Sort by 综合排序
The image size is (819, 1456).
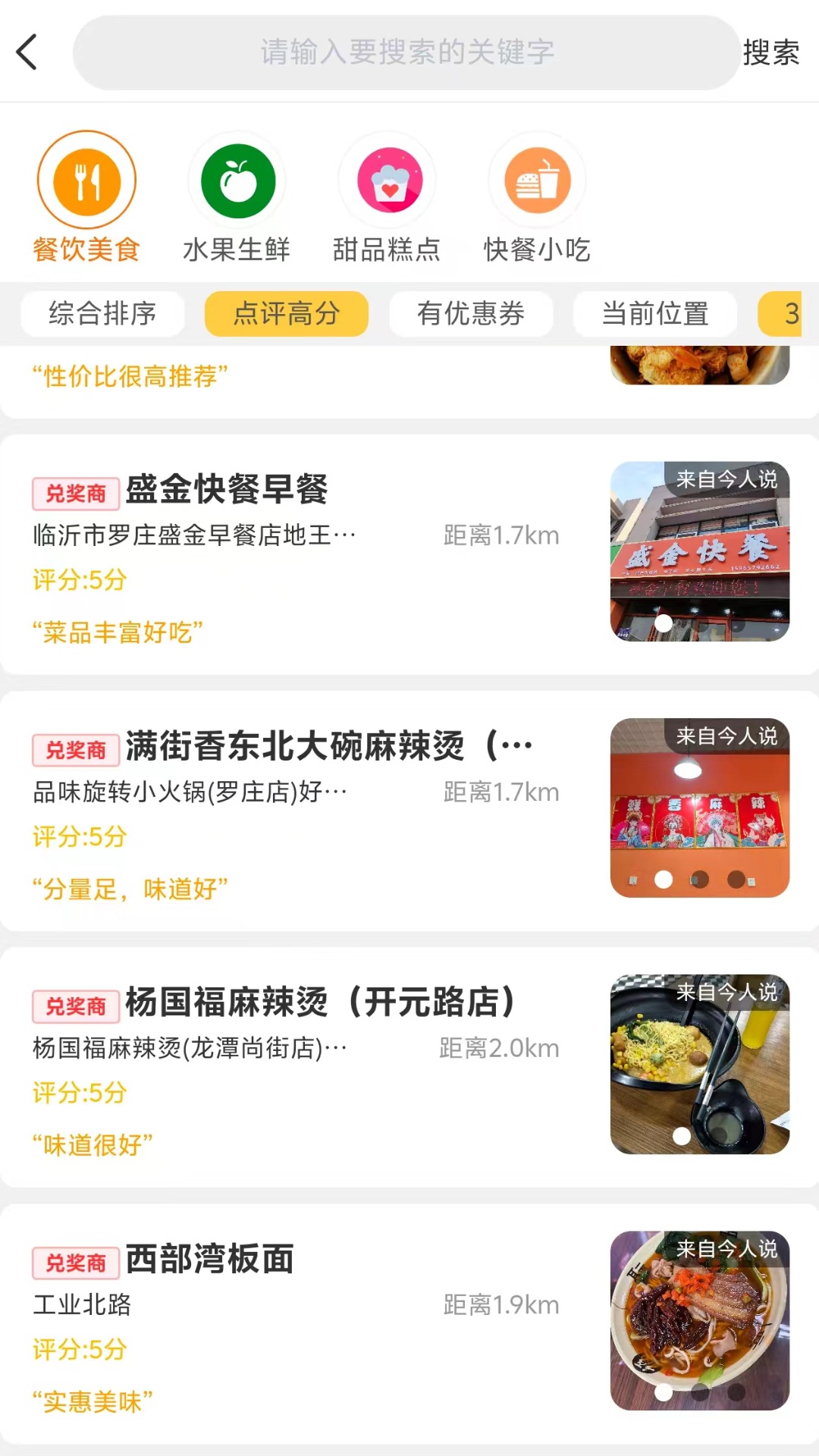point(102,313)
